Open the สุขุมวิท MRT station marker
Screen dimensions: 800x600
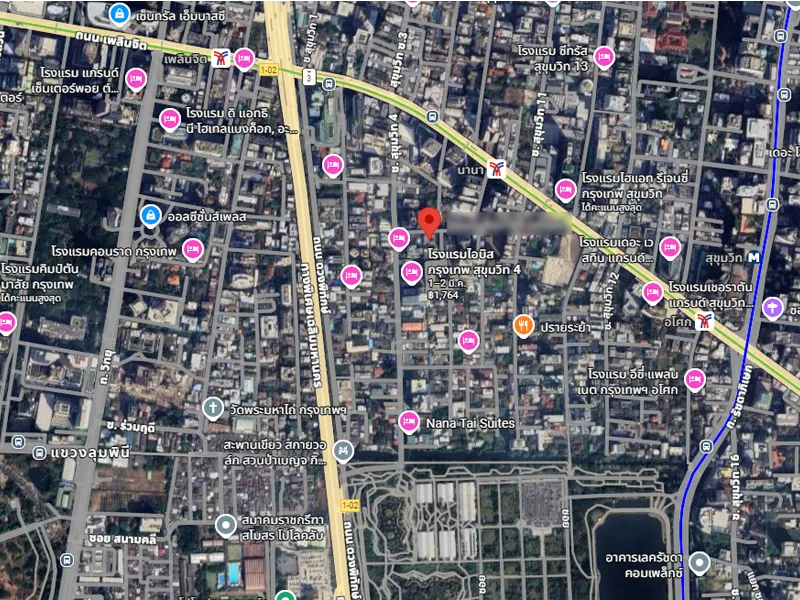click(x=754, y=257)
